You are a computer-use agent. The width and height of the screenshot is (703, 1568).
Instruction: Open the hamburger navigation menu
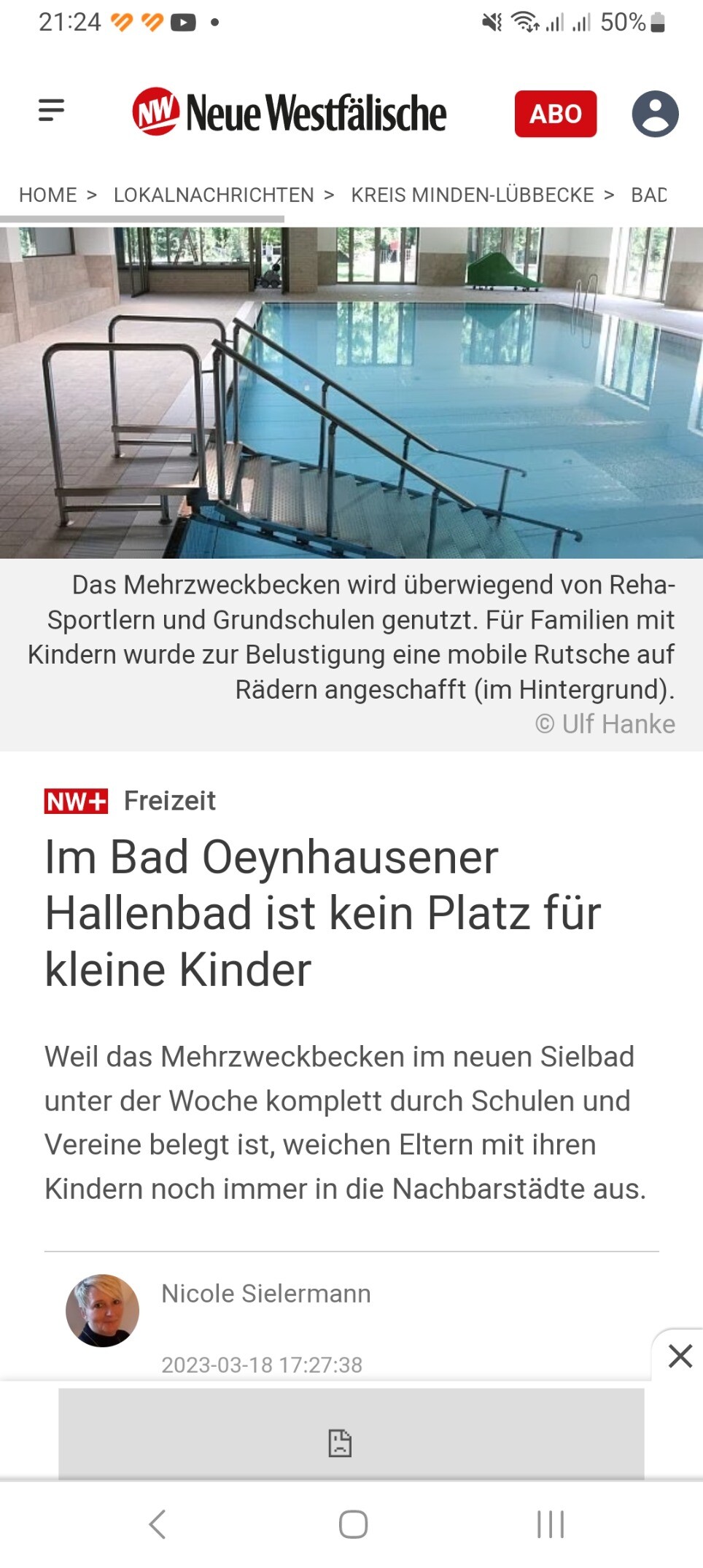(x=51, y=111)
